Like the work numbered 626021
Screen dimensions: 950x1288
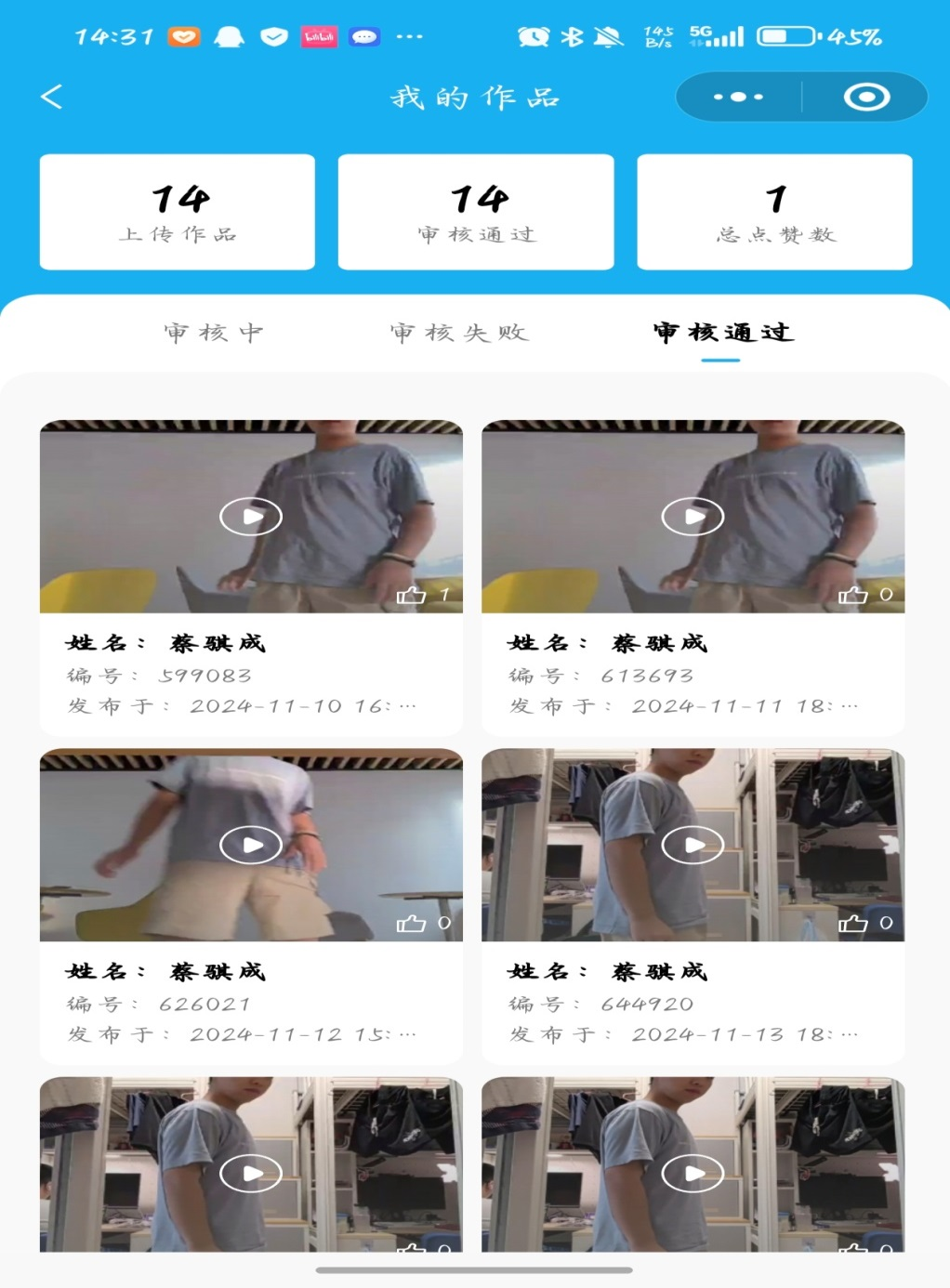(x=412, y=923)
